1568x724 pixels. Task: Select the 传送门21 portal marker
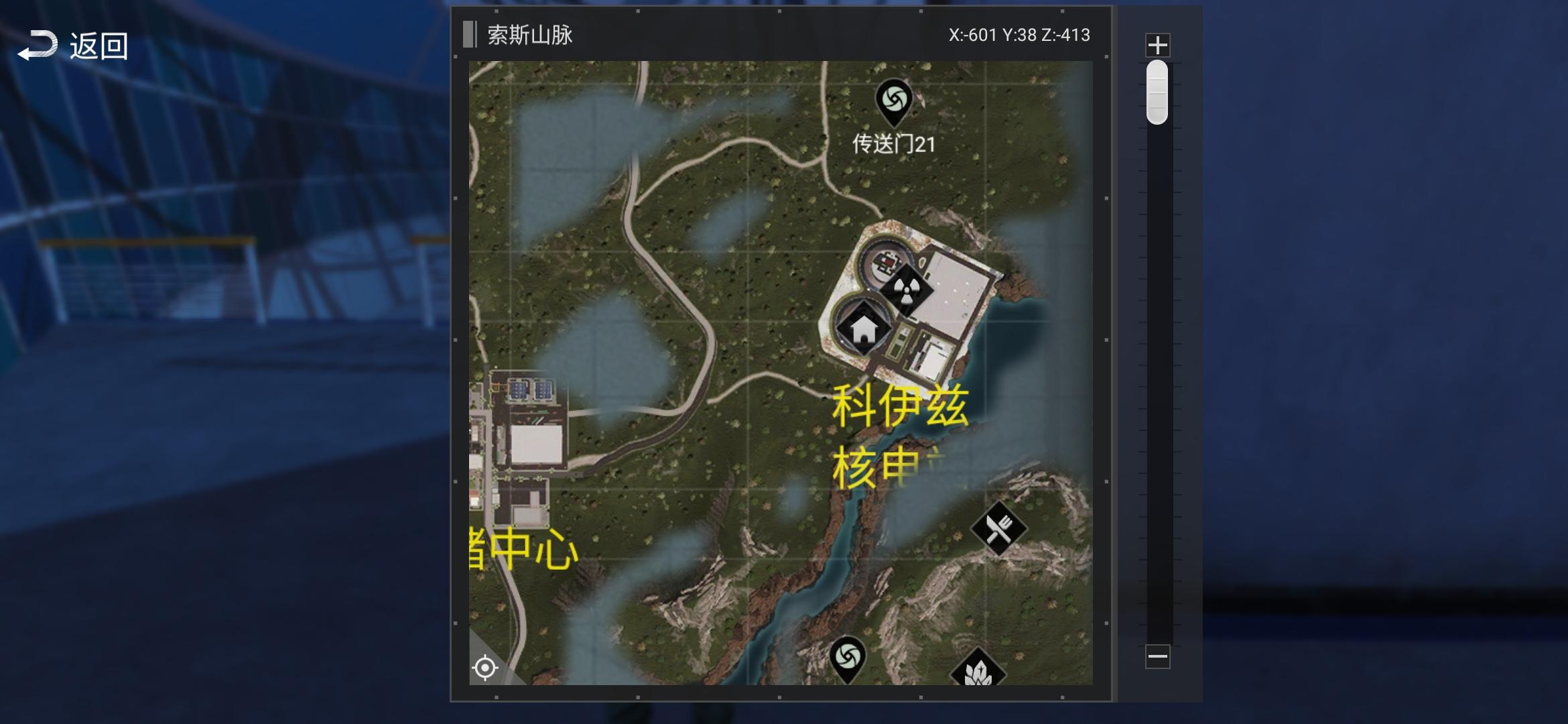coord(894,101)
